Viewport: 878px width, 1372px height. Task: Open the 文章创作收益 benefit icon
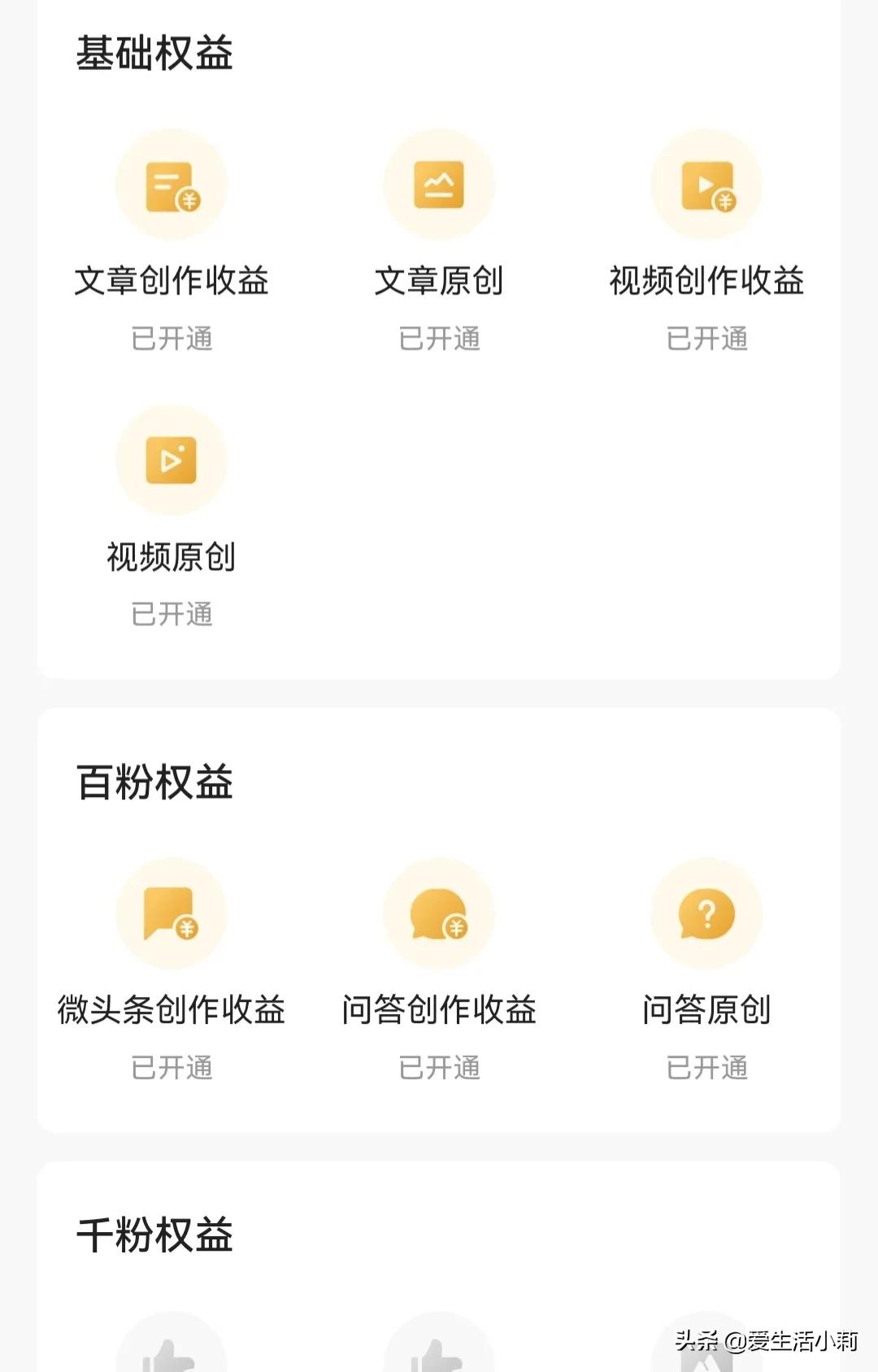171,185
